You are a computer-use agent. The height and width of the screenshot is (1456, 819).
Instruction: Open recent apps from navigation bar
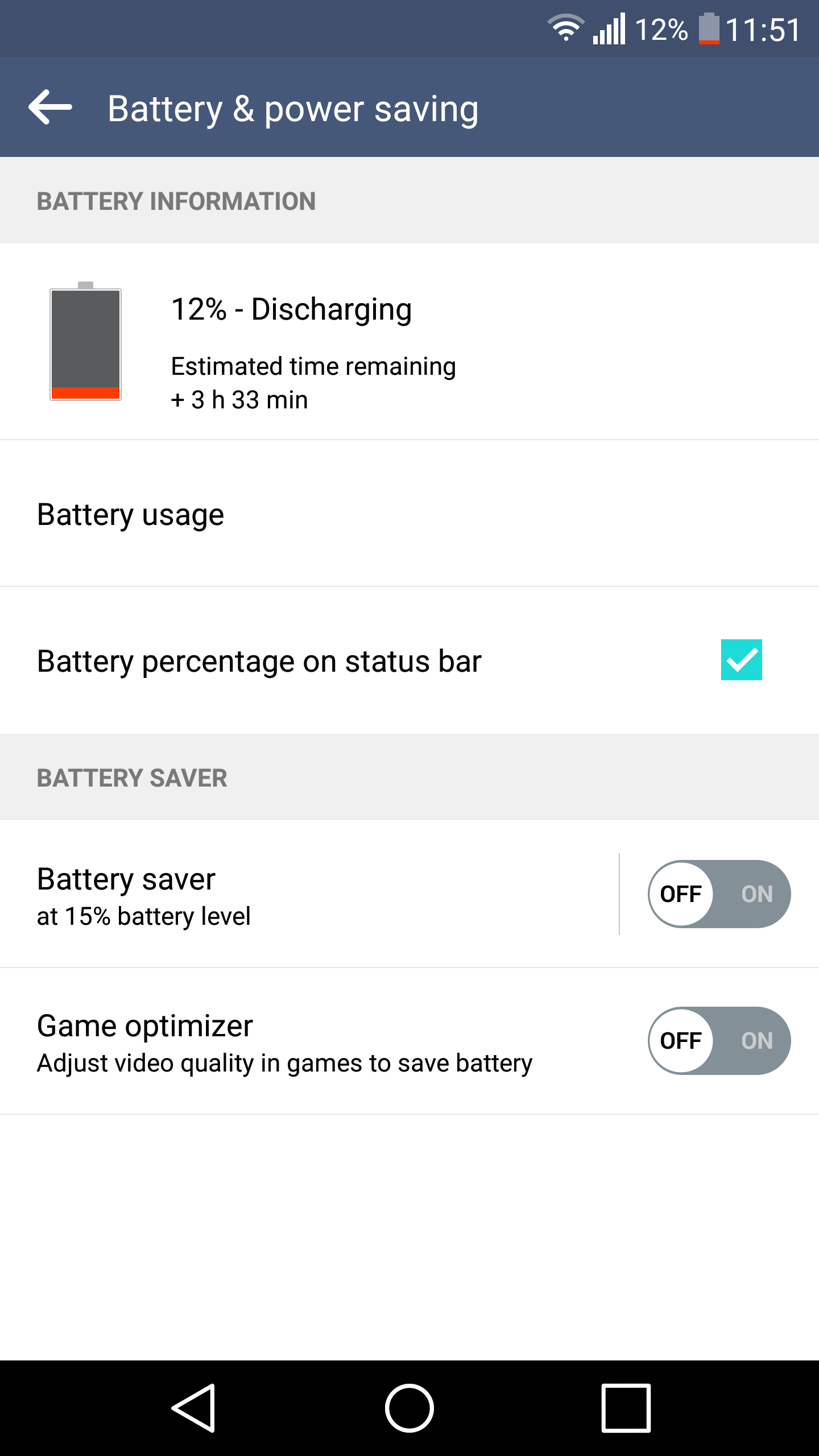(x=626, y=1408)
